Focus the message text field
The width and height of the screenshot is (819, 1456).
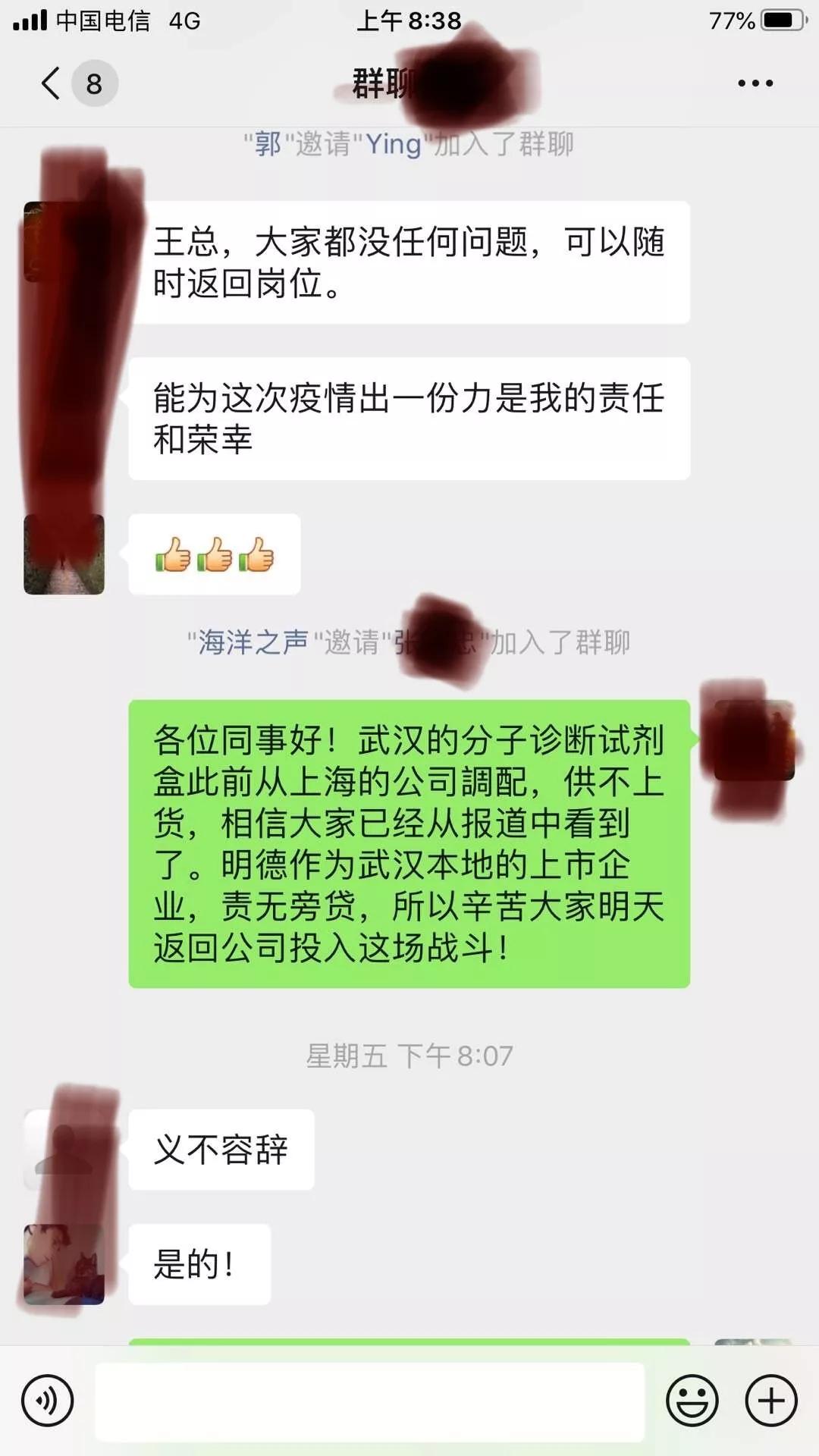[369, 1401]
